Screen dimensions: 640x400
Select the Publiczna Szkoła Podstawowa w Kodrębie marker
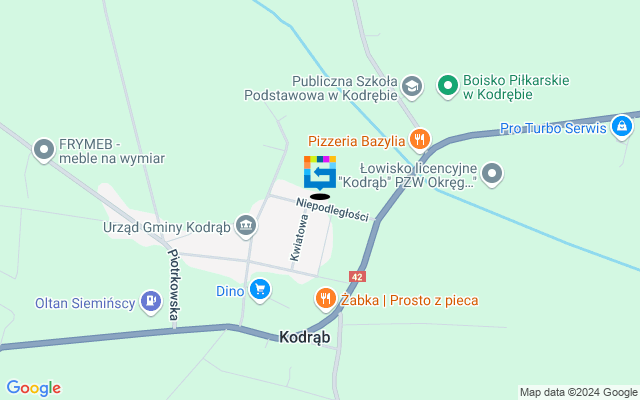click(411, 88)
